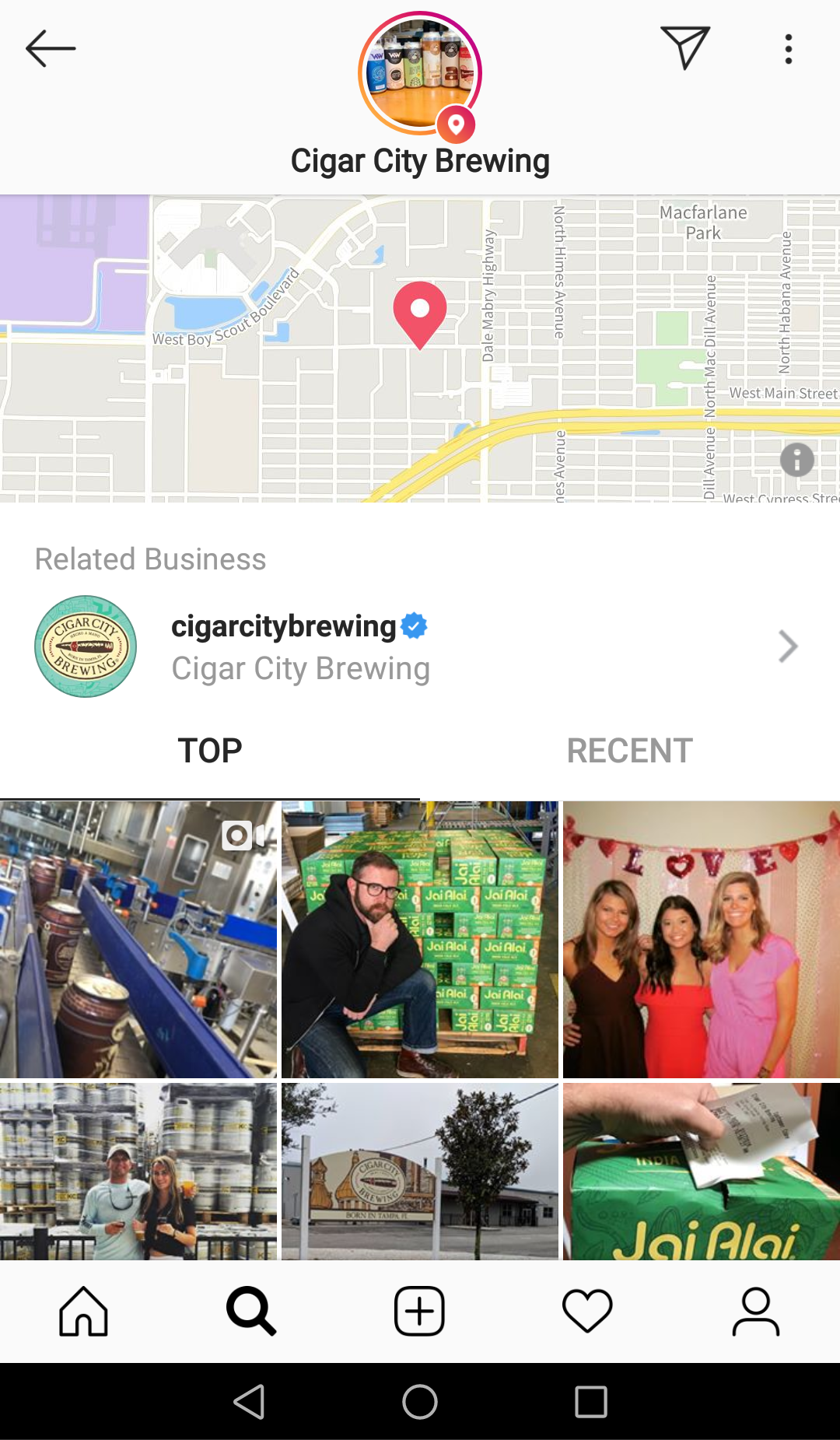View the photo of three women under LOVE banner
Image resolution: width=840 pixels, height=1440 pixels.
coord(702,939)
